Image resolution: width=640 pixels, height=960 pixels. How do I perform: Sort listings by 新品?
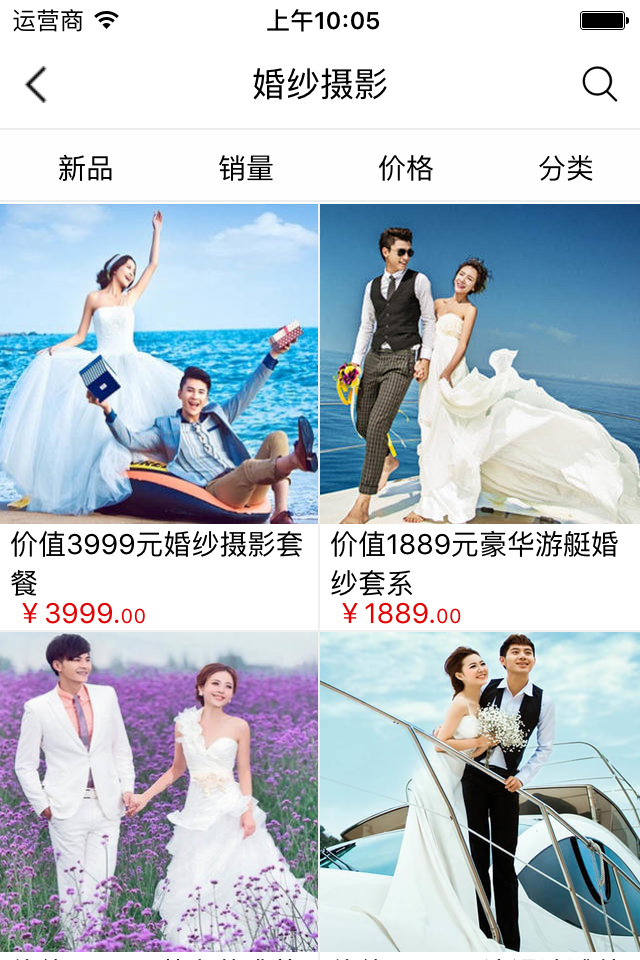[85, 168]
